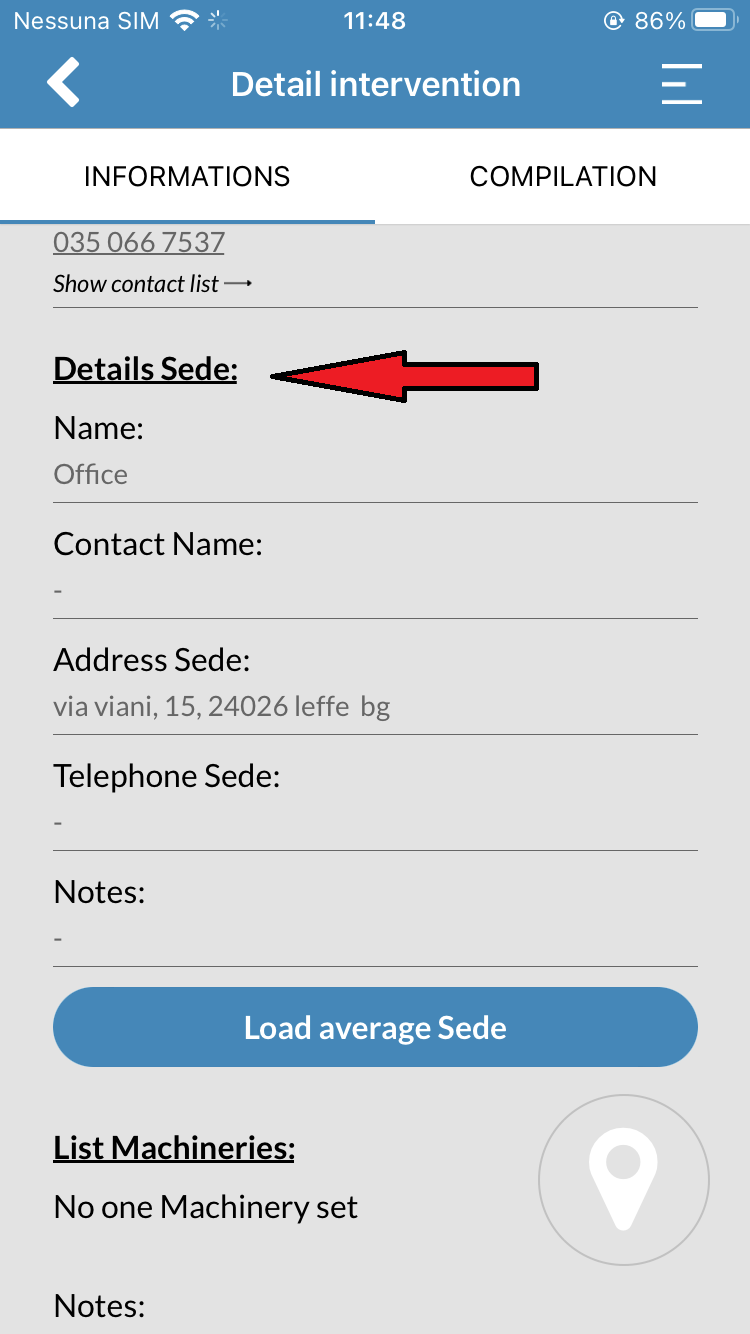The image size is (750, 1334).
Task: Tap the Load average Sede button
Action: point(375,1027)
